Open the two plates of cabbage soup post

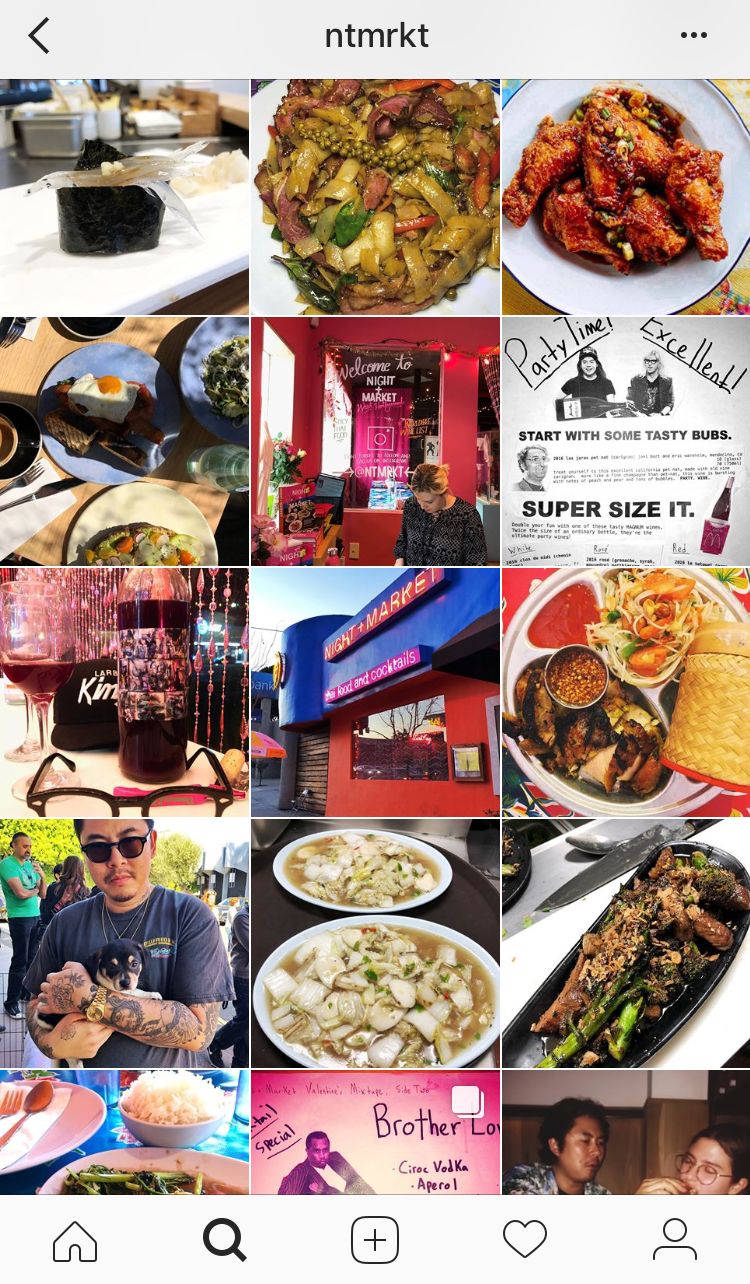(x=375, y=943)
